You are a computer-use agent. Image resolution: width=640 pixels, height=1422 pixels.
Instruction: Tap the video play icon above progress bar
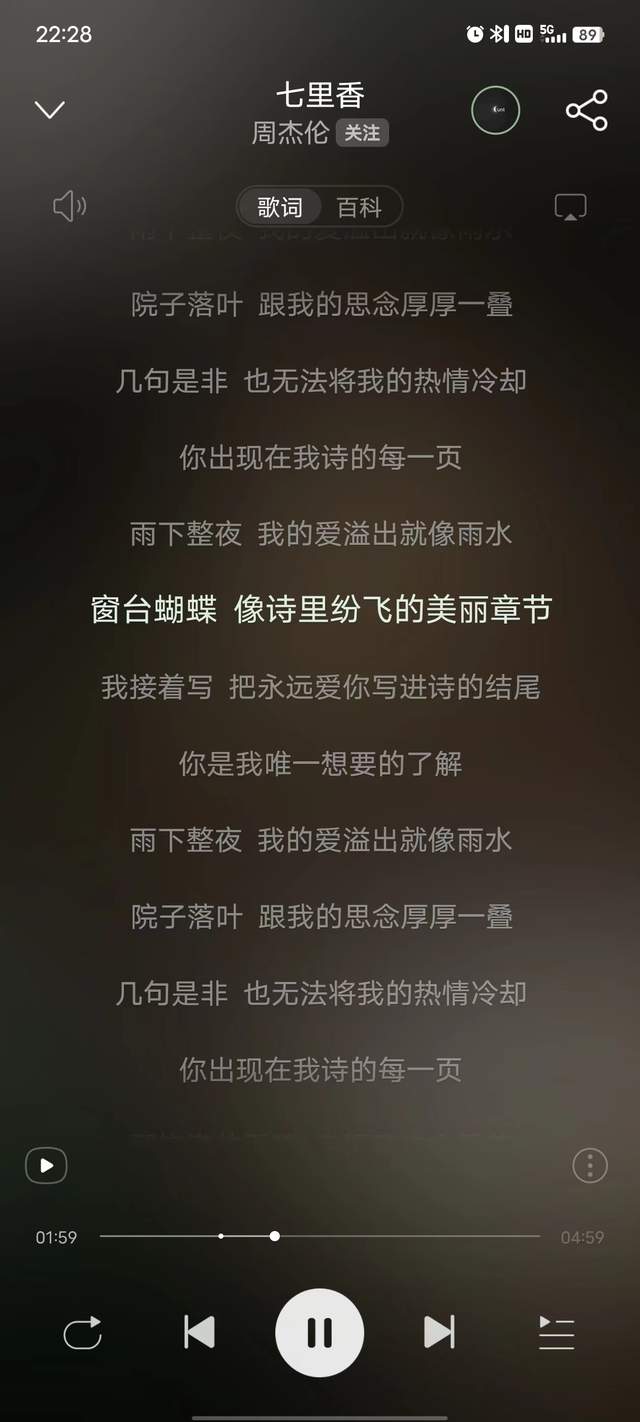46,1165
